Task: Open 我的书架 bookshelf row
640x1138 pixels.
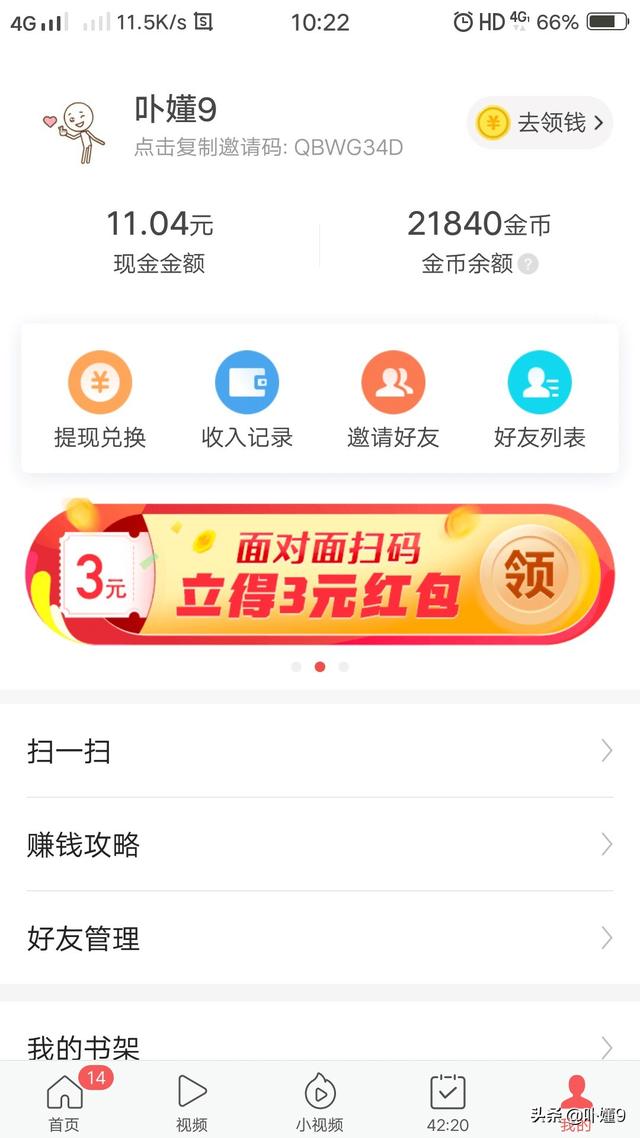Action: click(x=320, y=1045)
